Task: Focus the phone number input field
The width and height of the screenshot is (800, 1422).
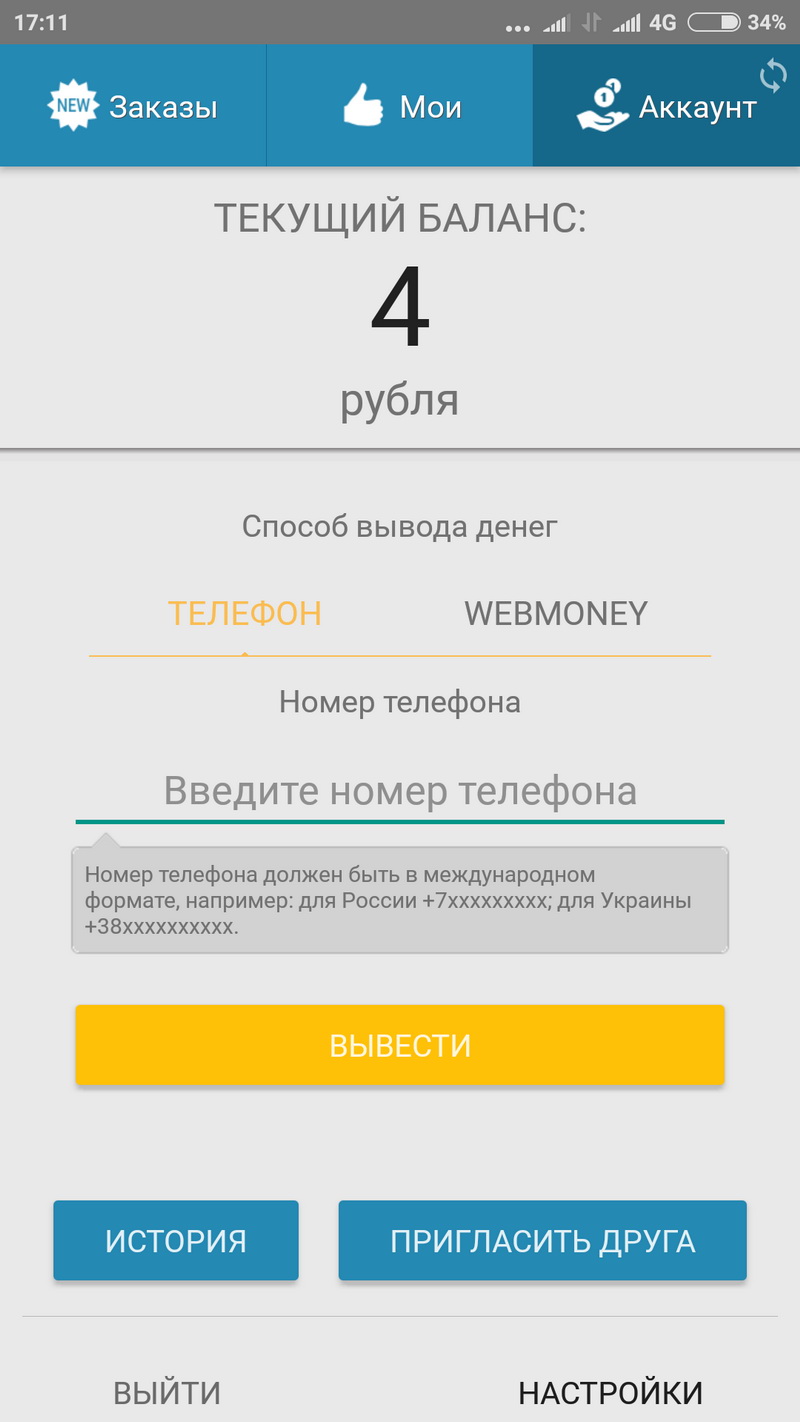Action: point(400,791)
